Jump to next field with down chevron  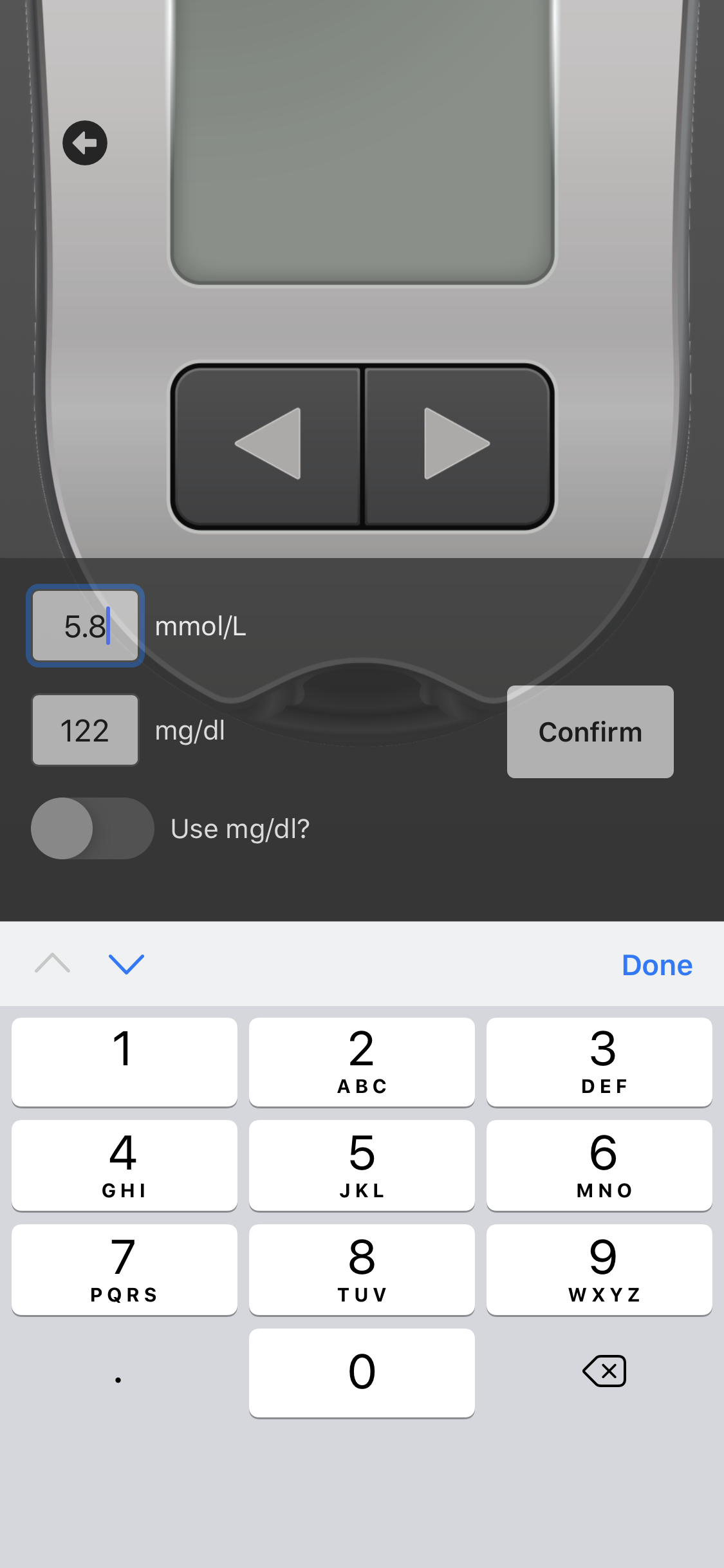(126, 964)
